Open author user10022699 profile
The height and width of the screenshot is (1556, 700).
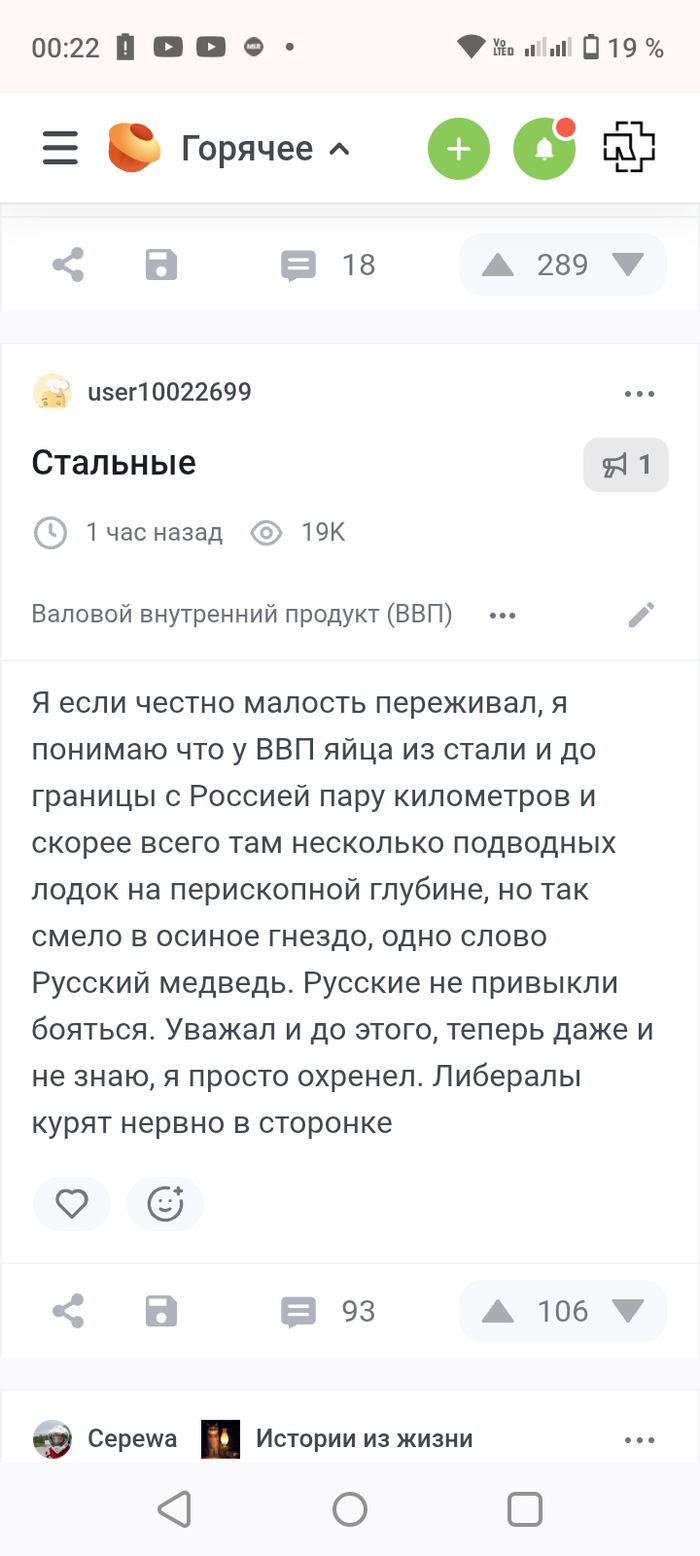pyautogui.click(x=169, y=392)
